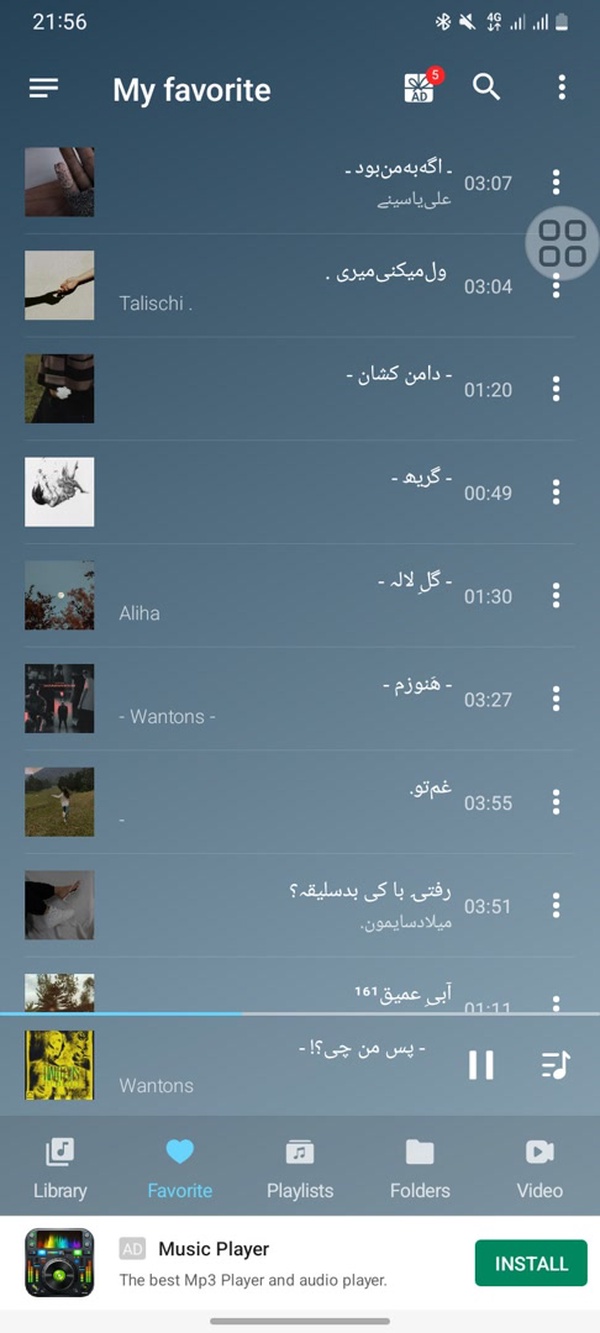The height and width of the screenshot is (1333, 600).
Task: Open options for the 03:27 Wantons song
Action: click(x=556, y=698)
